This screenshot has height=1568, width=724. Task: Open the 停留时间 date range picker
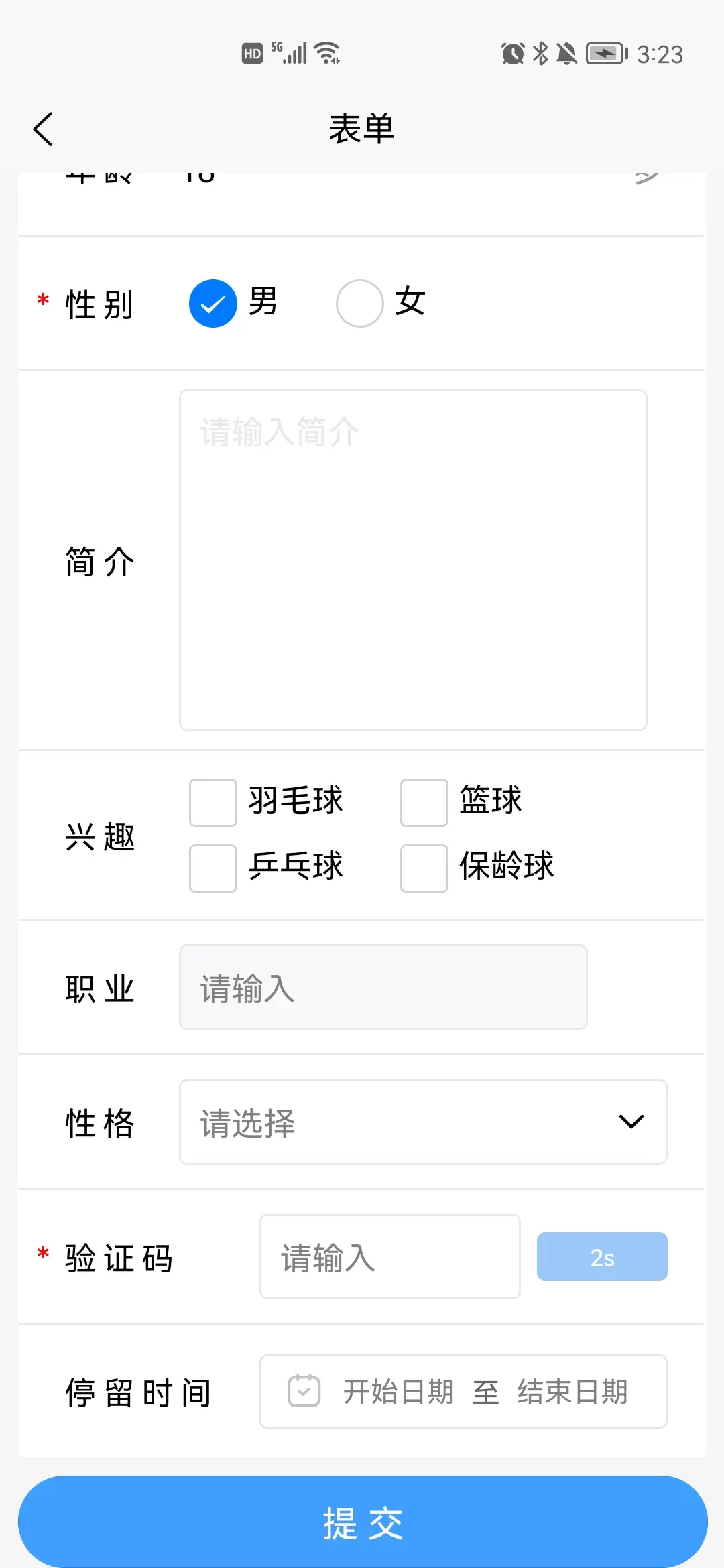pos(463,1392)
